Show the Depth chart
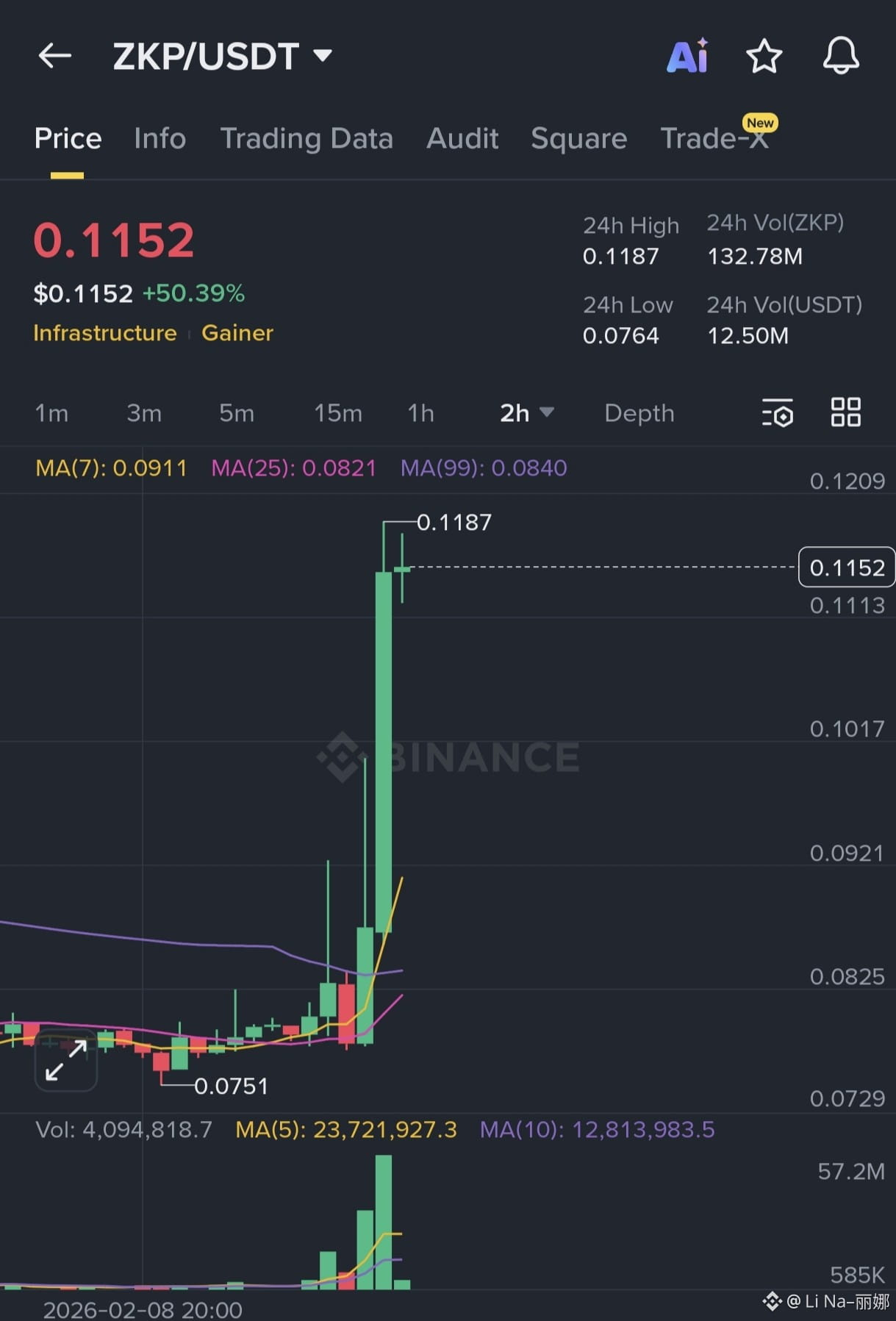This screenshot has height=1321, width=896. click(x=639, y=413)
